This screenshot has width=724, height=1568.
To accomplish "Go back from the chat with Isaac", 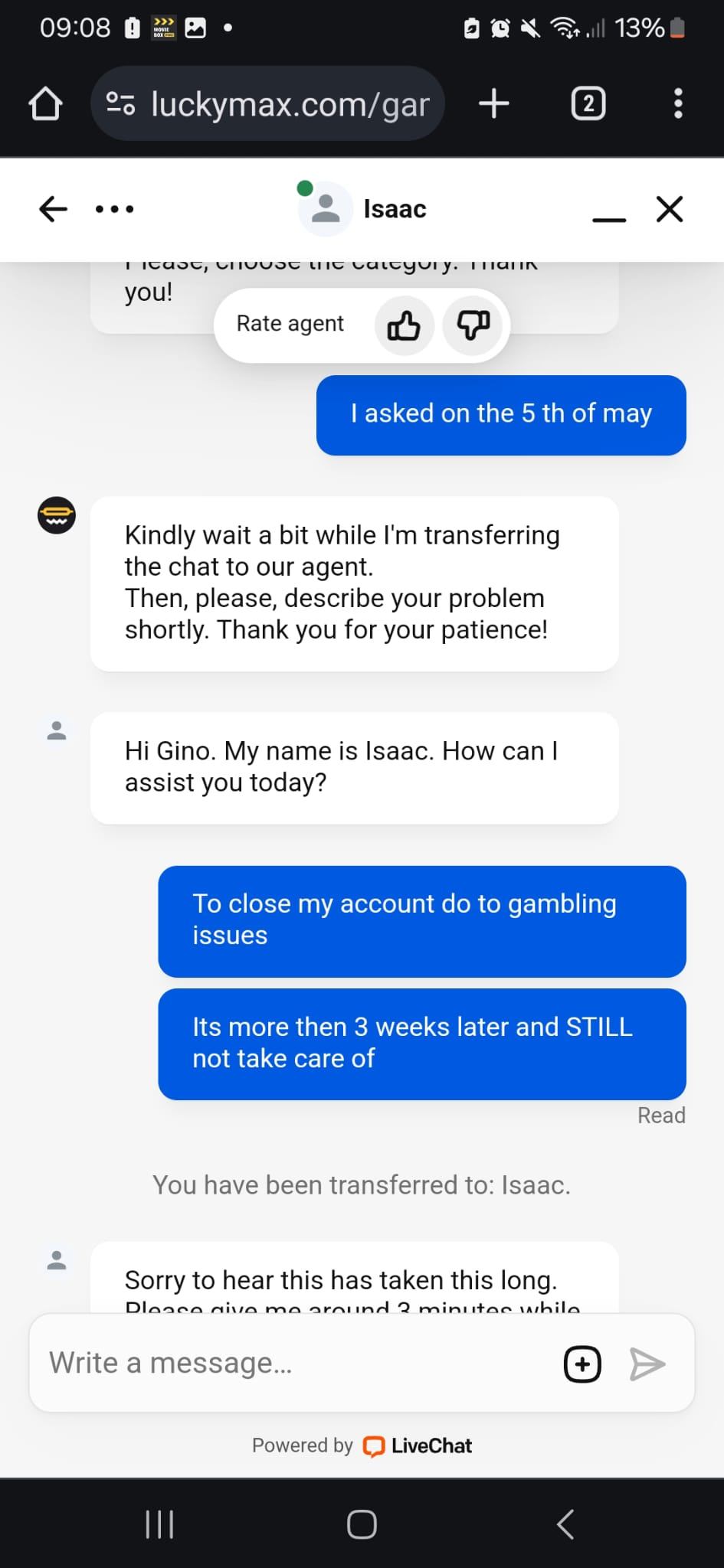I will (x=53, y=208).
